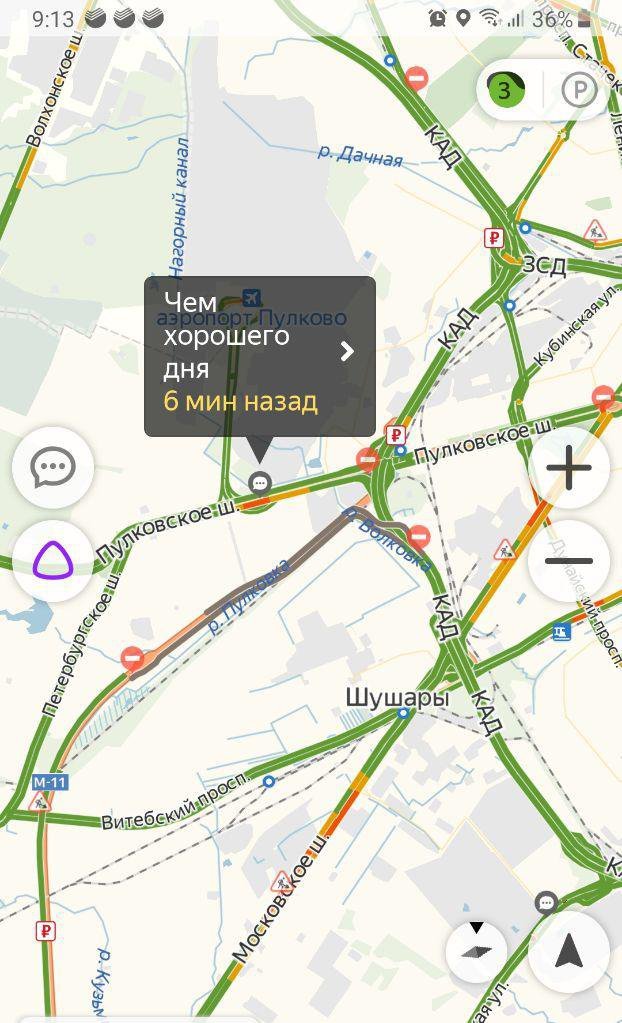
Task: Open road events chat bubble button
Action: [x=53, y=466]
